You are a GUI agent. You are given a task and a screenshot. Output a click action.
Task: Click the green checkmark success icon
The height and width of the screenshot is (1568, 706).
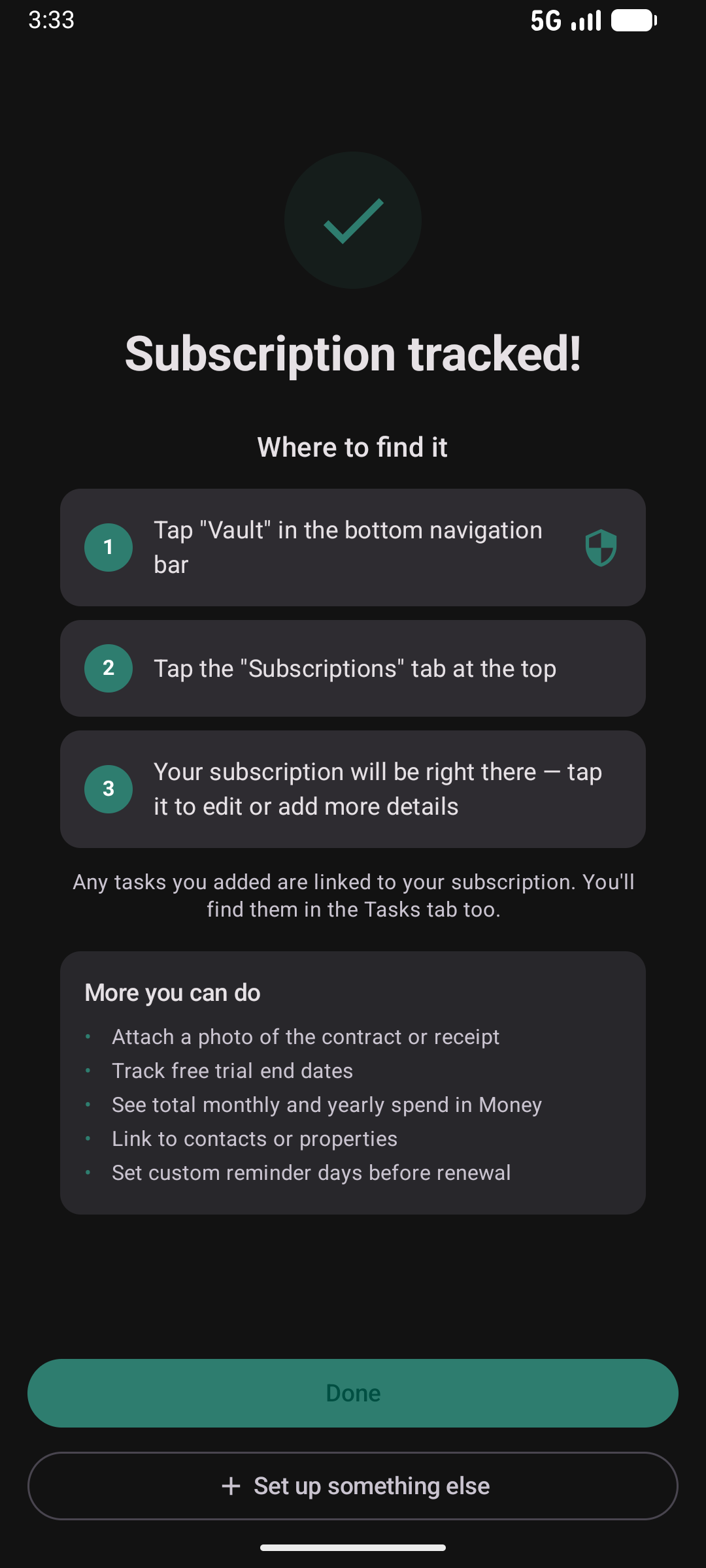point(352,220)
